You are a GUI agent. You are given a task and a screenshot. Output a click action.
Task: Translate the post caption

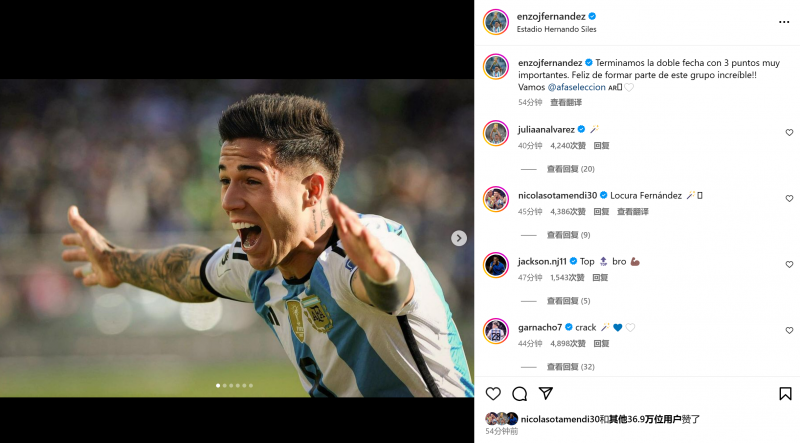point(566,102)
